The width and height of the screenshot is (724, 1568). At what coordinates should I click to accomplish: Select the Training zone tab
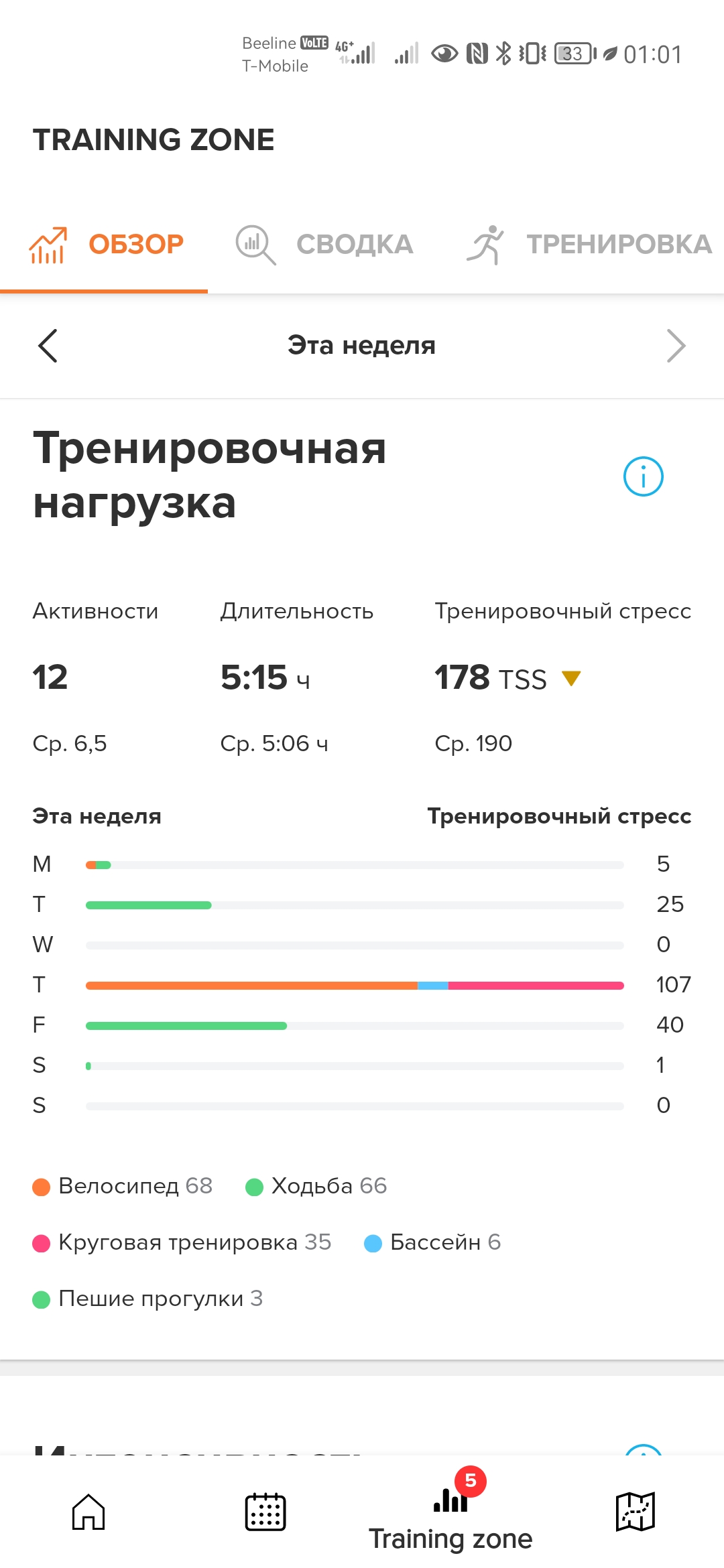coord(450,1516)
